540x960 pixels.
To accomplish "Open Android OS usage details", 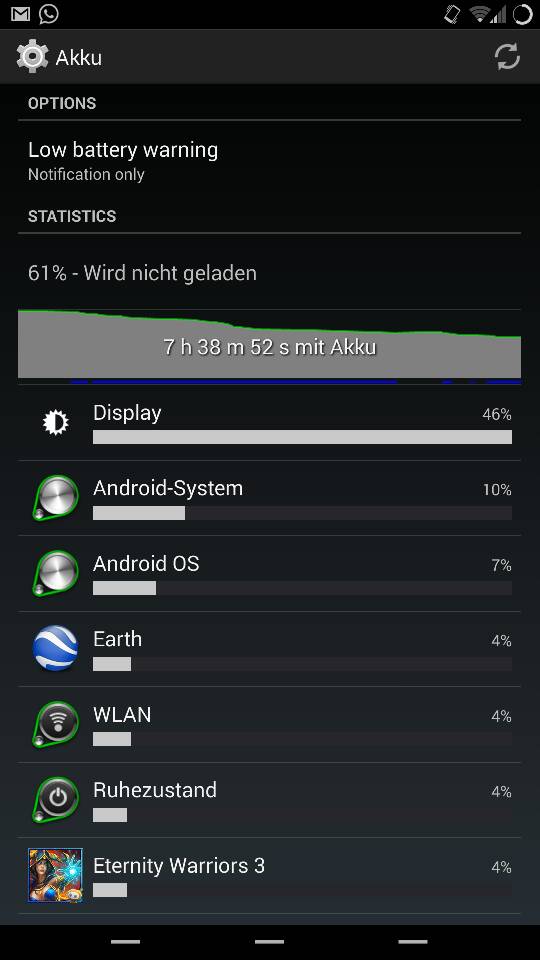I will click(269, 574).
